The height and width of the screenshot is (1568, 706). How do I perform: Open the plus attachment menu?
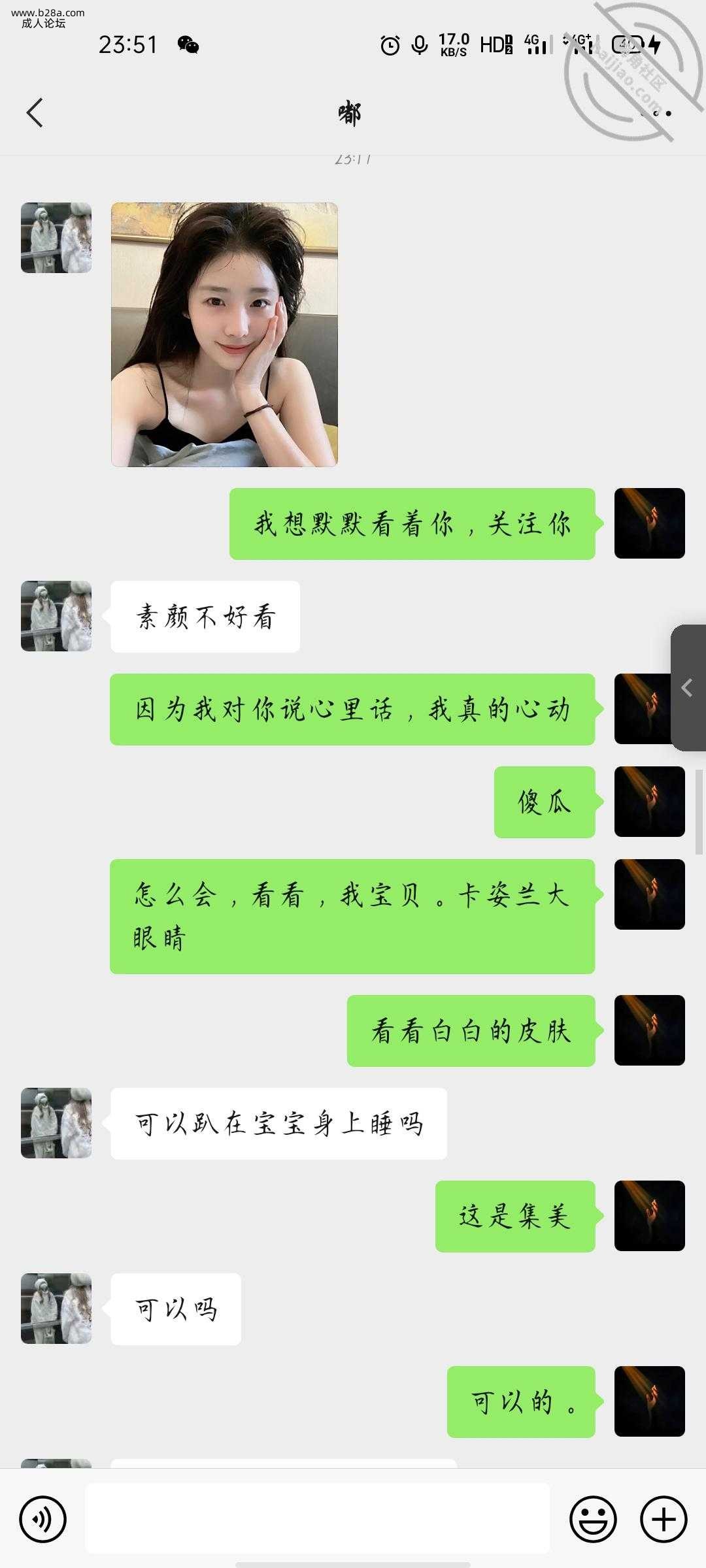click(663, 1520)
